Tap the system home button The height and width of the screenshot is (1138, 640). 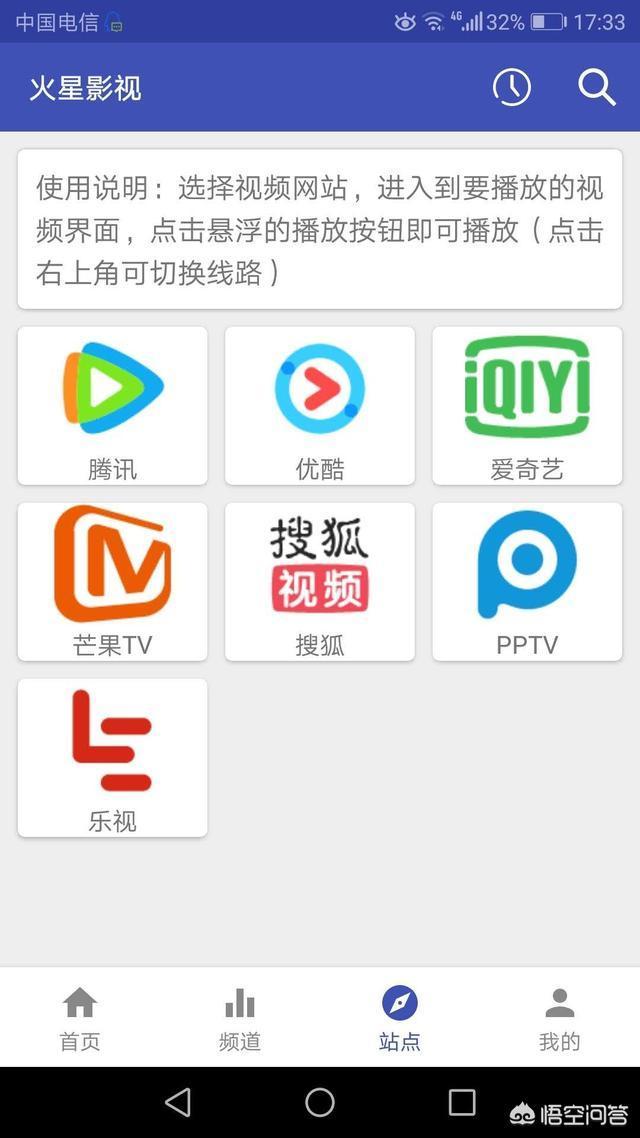[320, 1102]
